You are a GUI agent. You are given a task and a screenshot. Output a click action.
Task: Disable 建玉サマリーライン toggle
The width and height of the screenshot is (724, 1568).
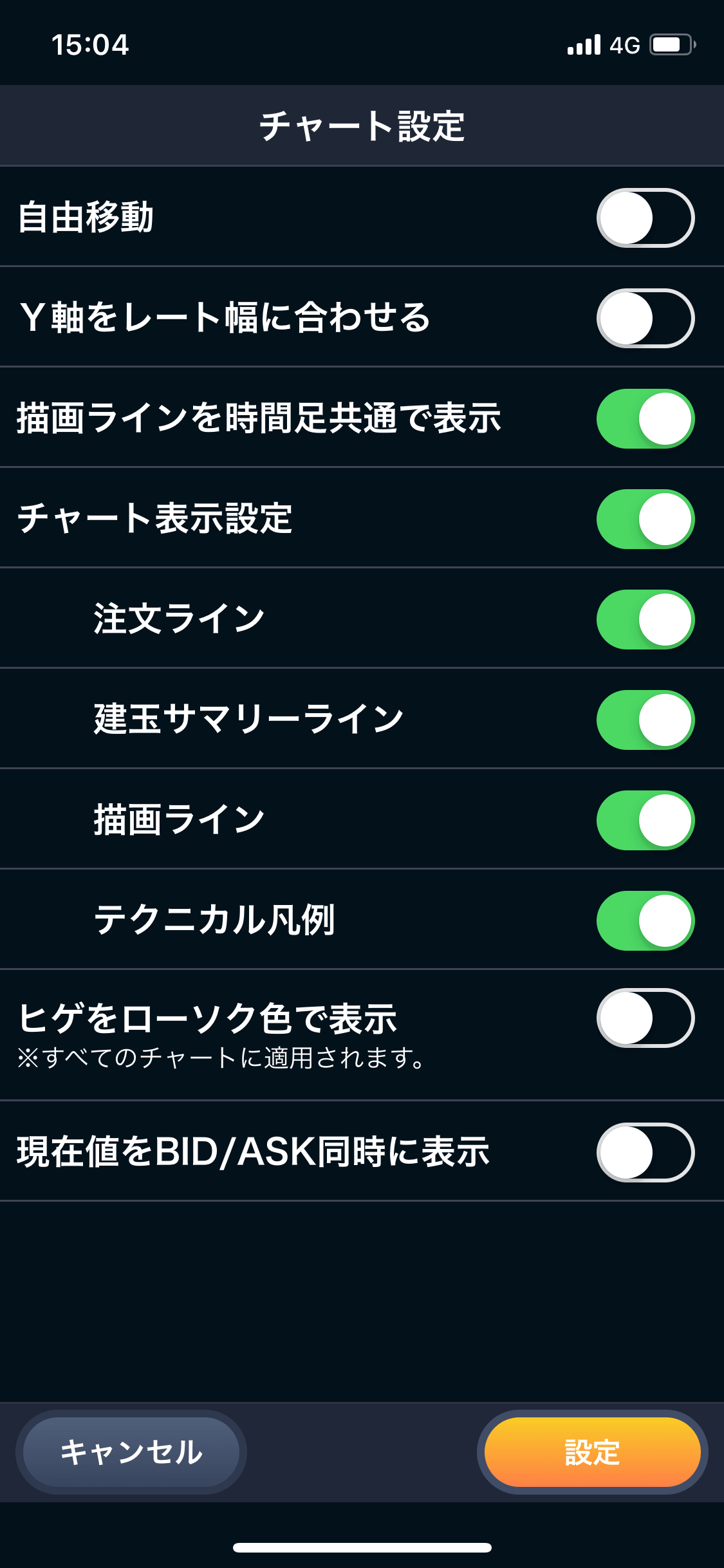645,720
